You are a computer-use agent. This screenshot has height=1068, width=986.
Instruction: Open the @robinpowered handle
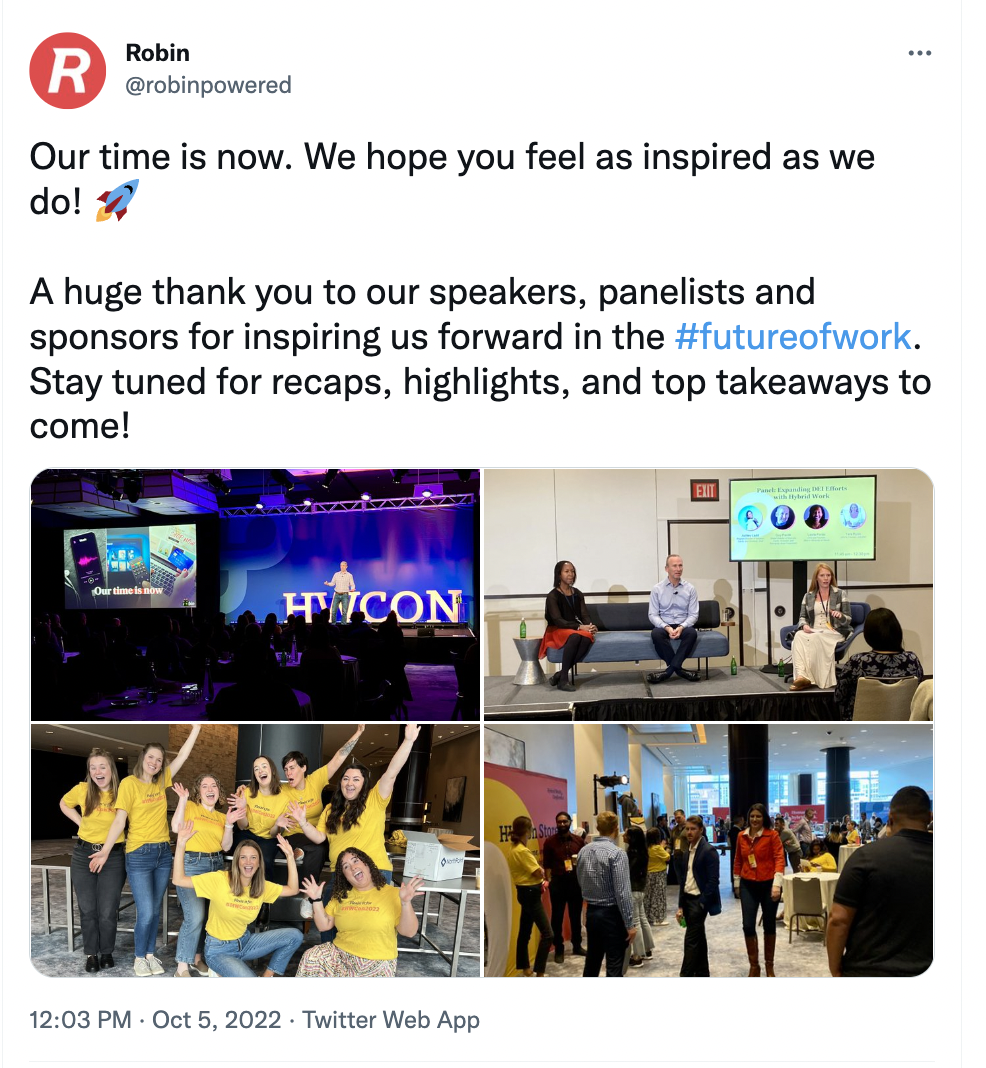click(208, 85)
